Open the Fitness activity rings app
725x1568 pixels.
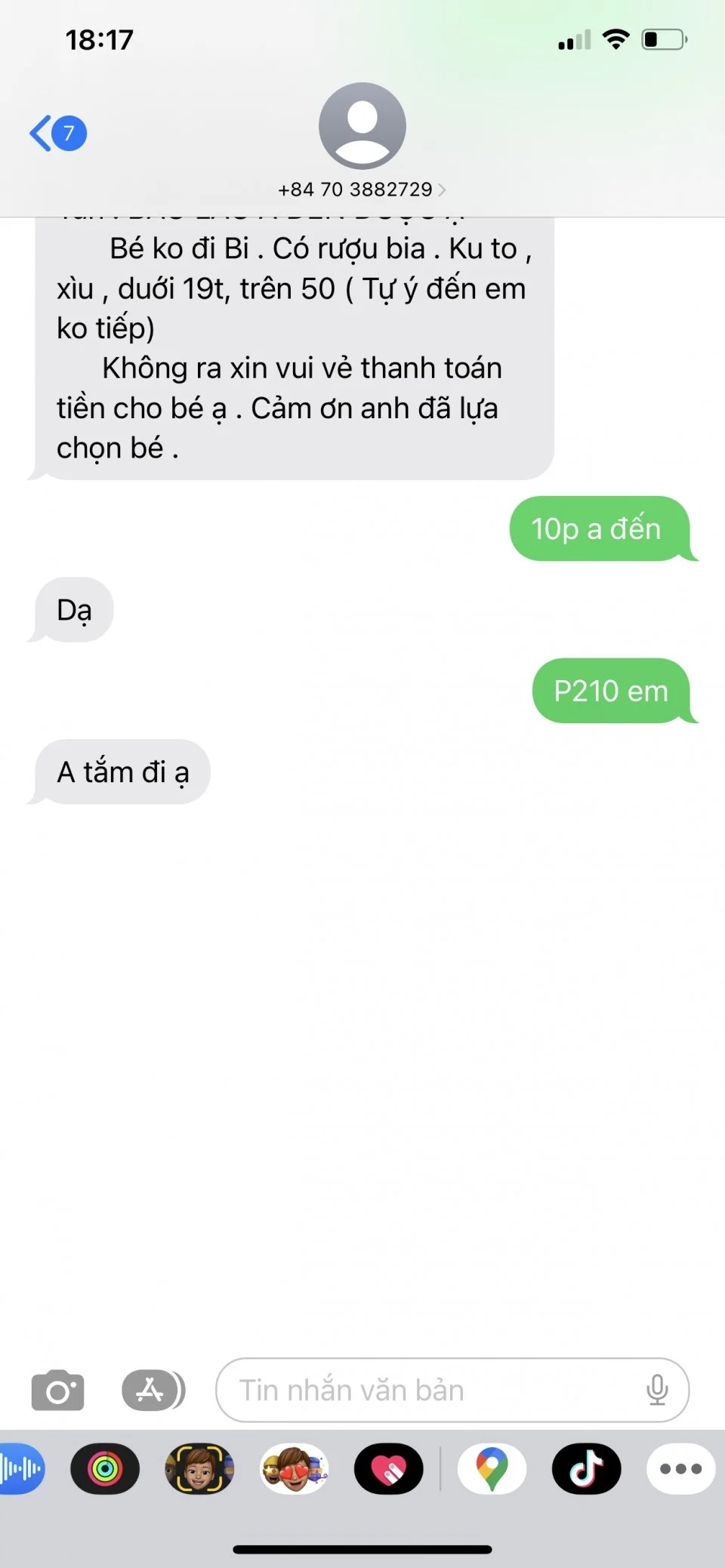105,1468
